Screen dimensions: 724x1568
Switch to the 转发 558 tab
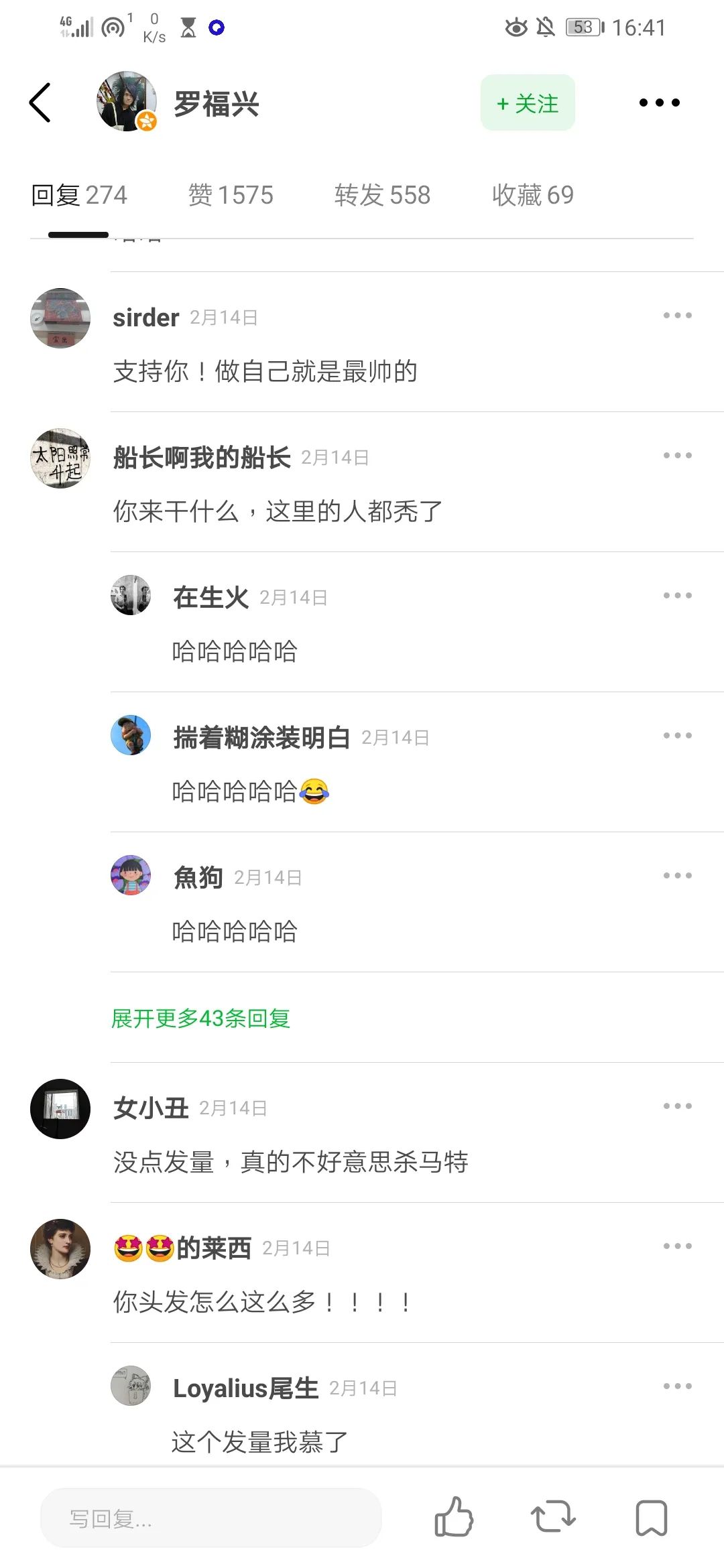point(382,195)
